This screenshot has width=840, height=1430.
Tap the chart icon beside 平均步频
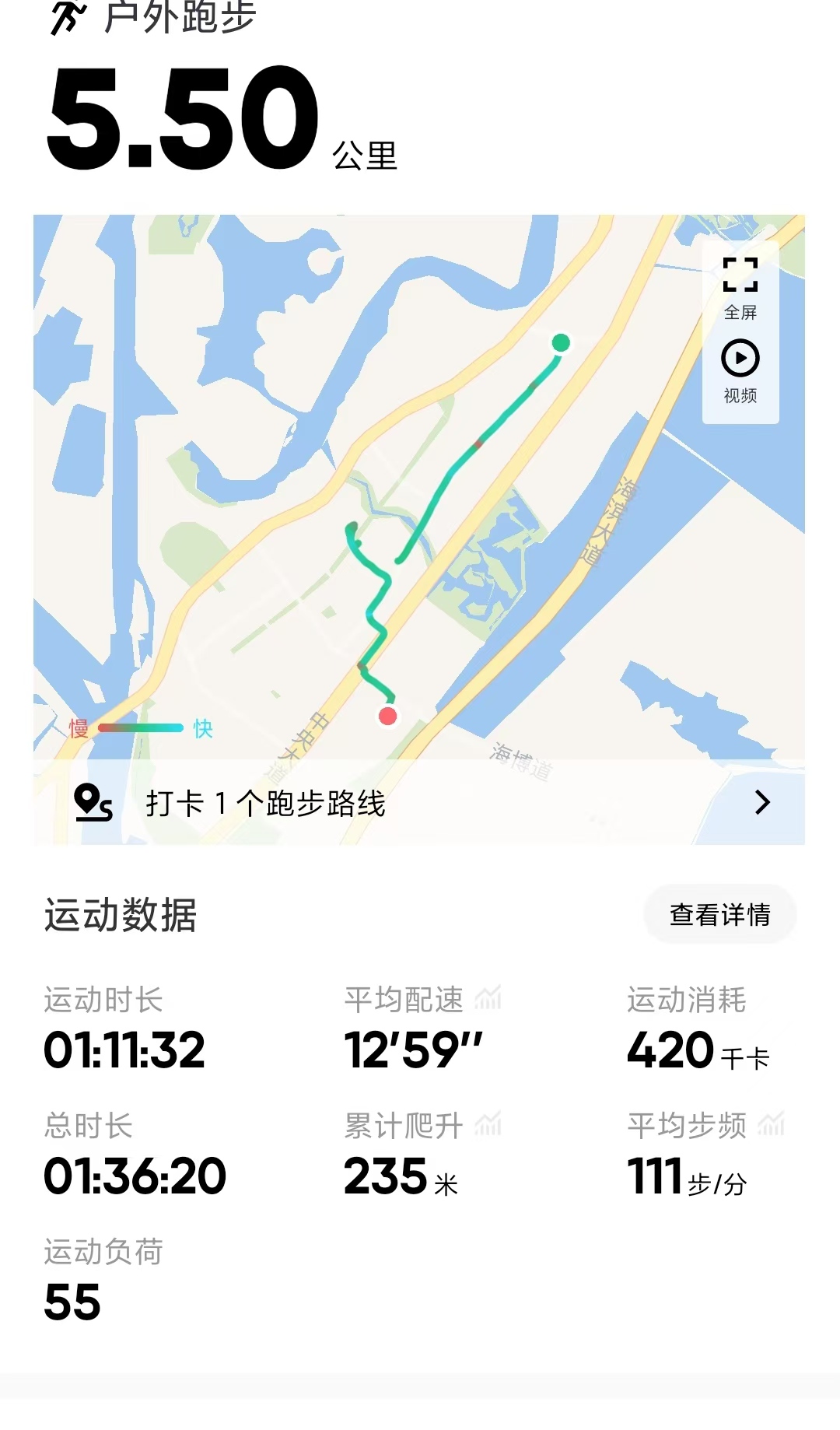(x=772, y=1124)
